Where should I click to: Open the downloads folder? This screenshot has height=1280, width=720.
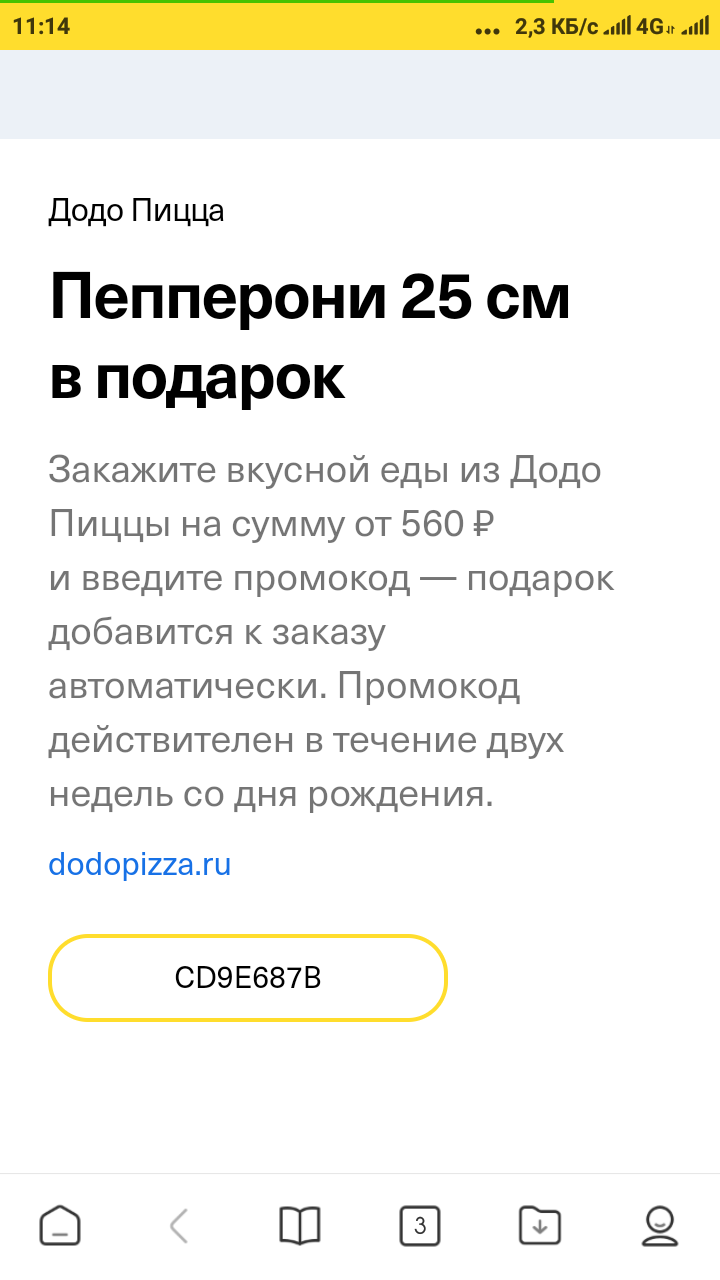coord(540,1225)
